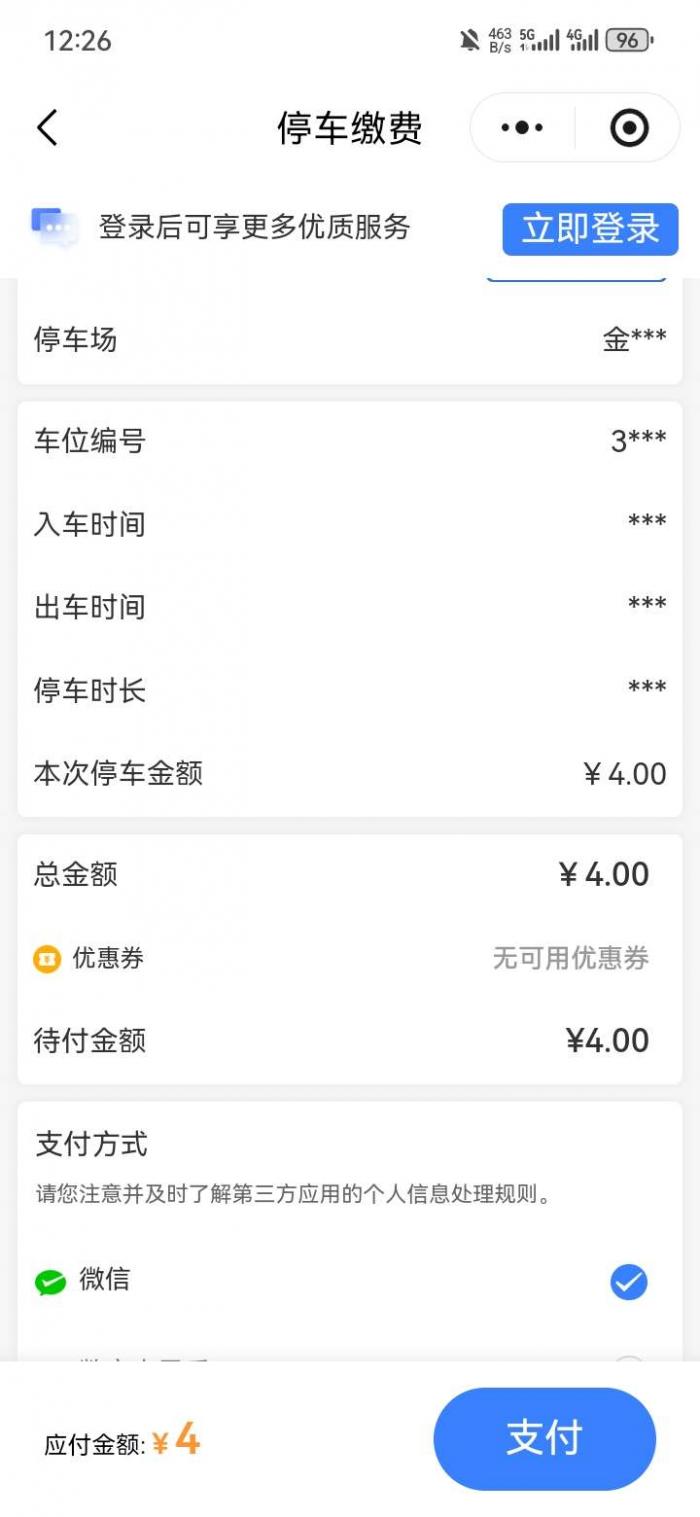Screen dimensions: 700x1517
Task: Select 微信 as the payment method
Action: 628,1281
